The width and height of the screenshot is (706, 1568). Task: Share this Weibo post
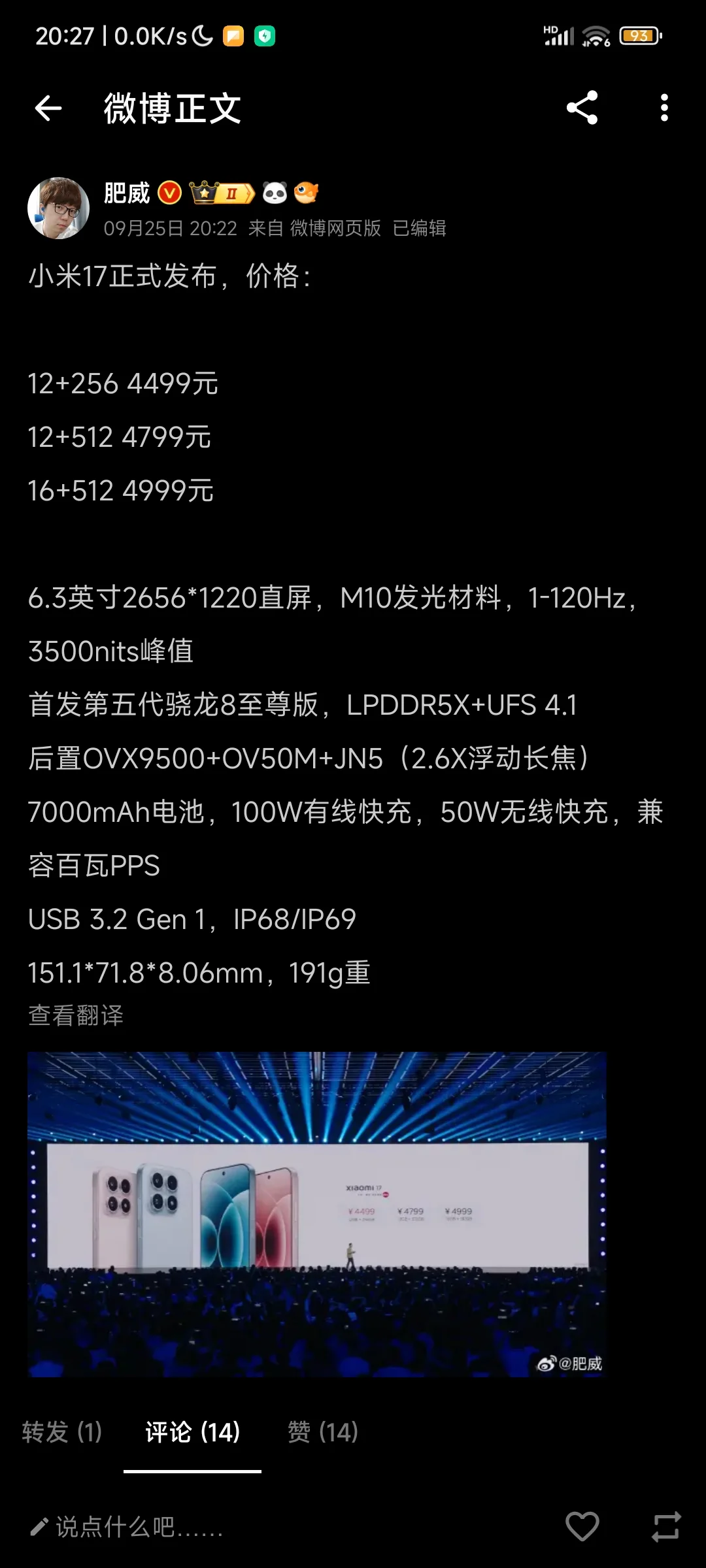coord(582,108)
